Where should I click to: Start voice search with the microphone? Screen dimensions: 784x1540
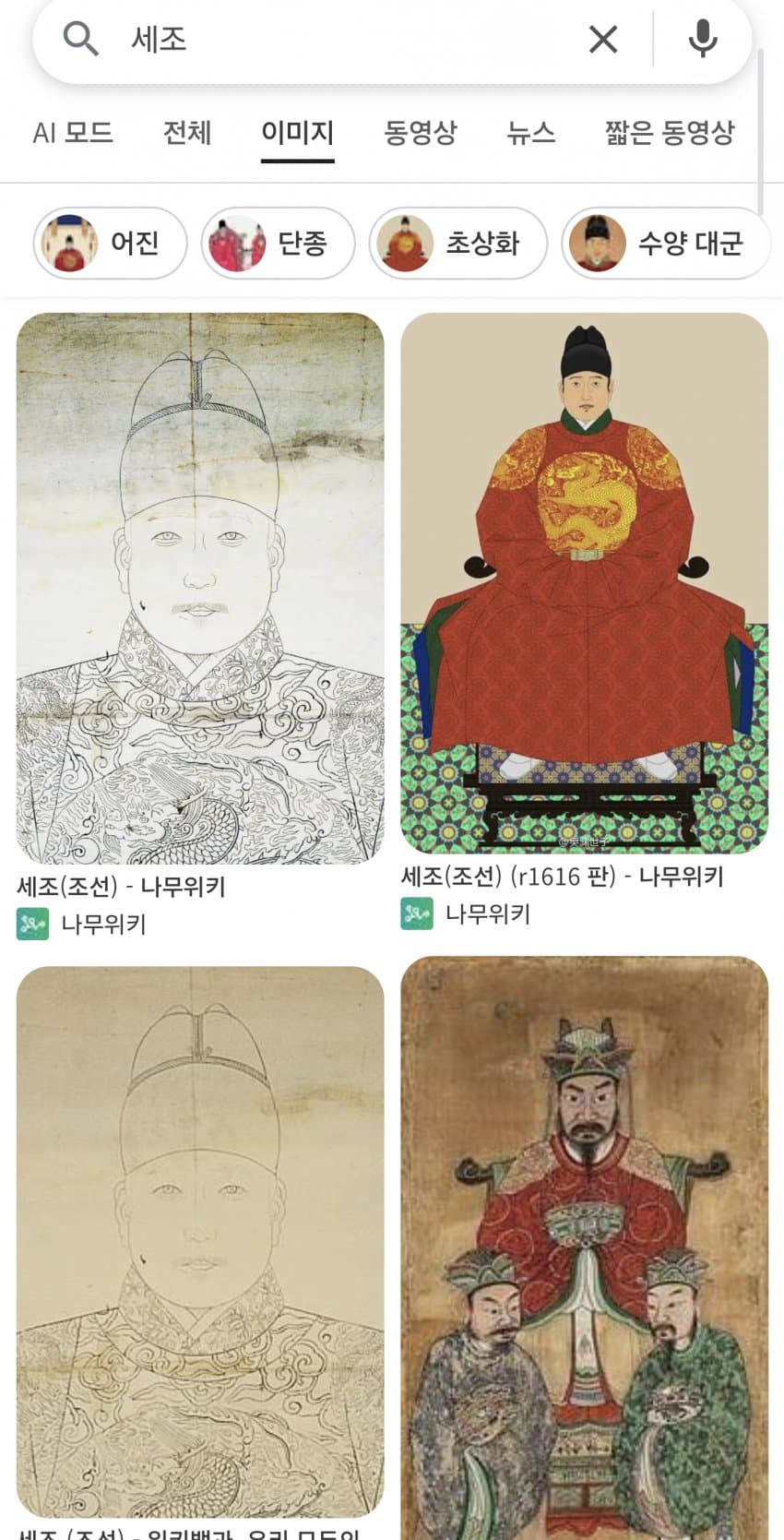(x=703, y=39)
